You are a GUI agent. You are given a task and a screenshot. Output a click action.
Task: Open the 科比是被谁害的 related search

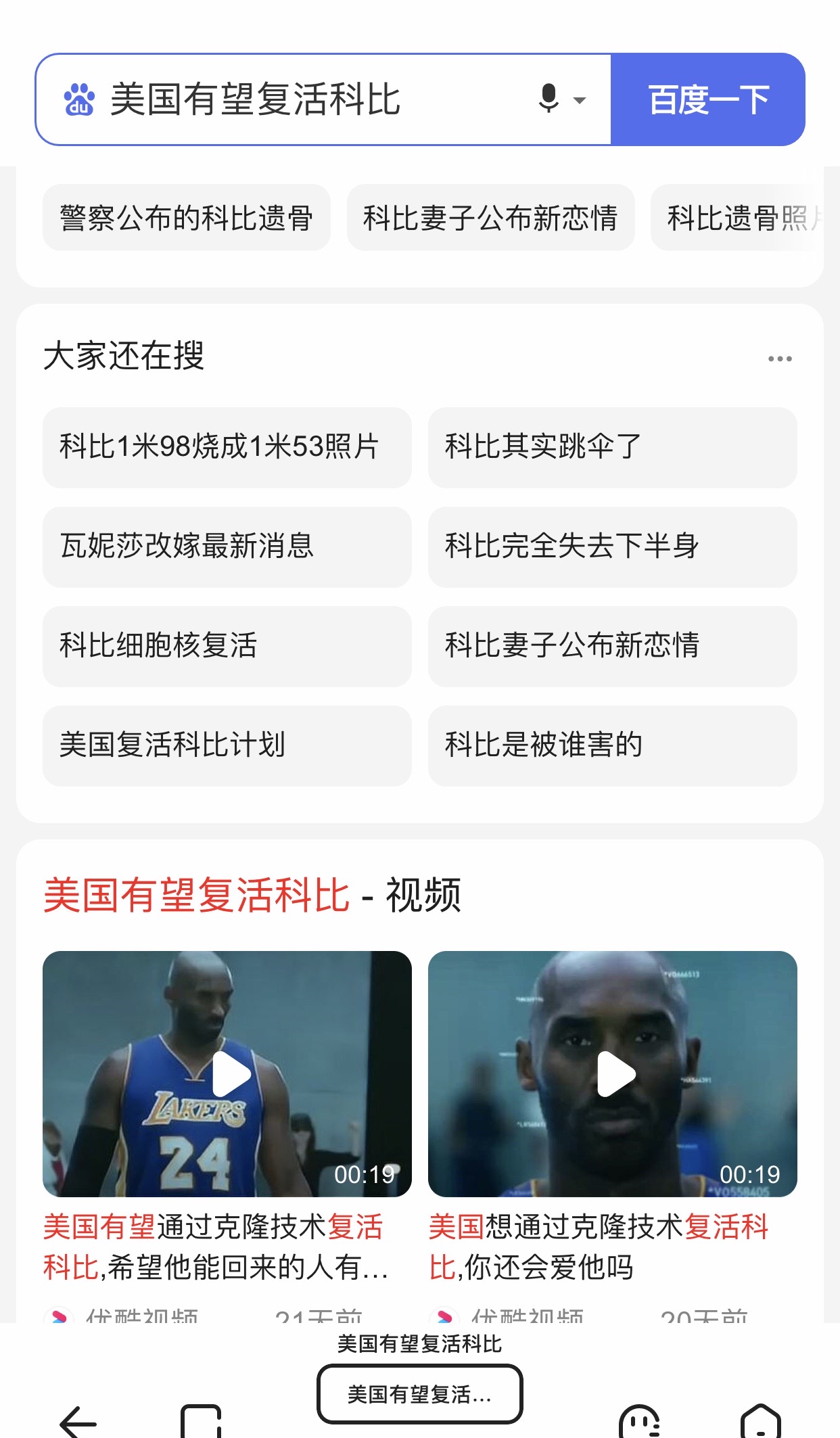click(x=612, y=745)
